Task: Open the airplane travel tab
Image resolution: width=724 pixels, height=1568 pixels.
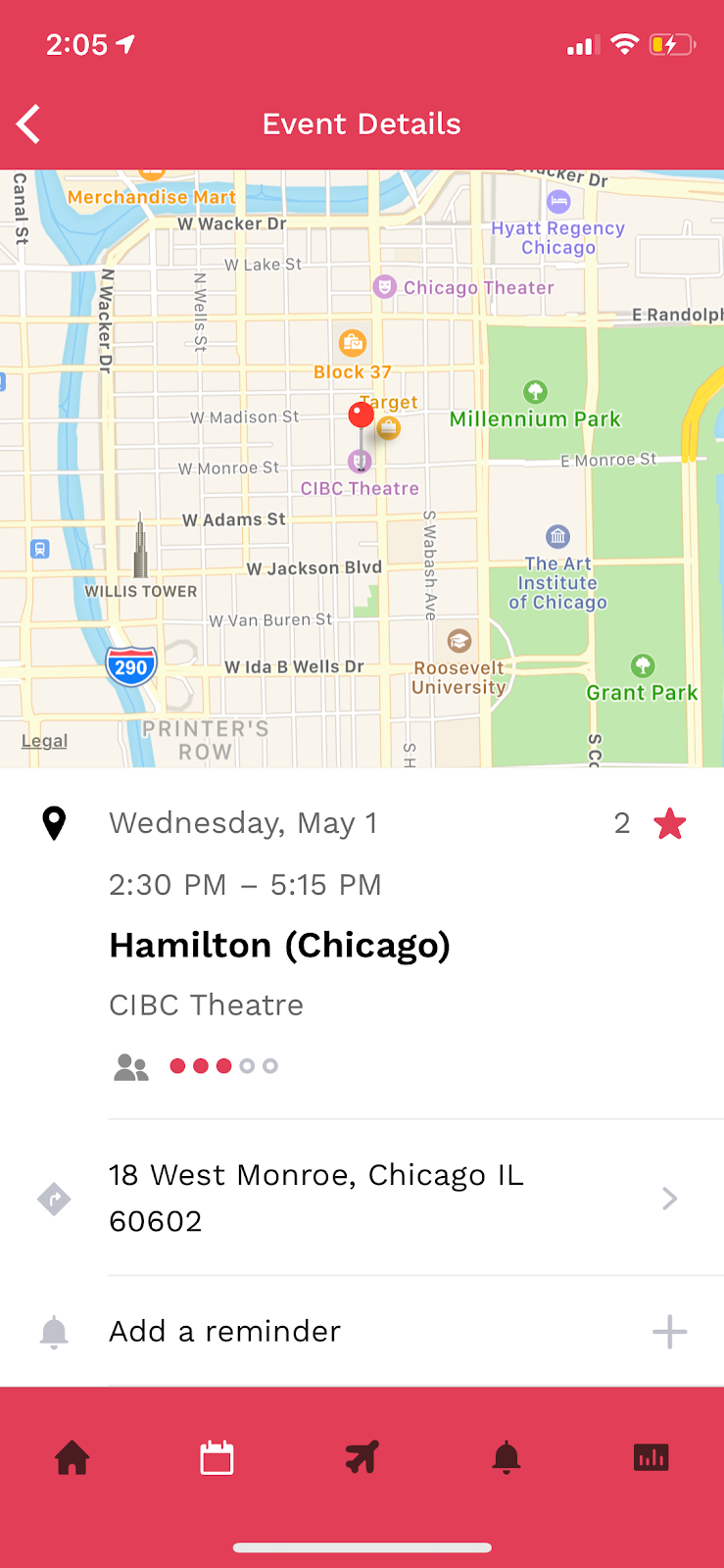Action: tap(362, 1458)
